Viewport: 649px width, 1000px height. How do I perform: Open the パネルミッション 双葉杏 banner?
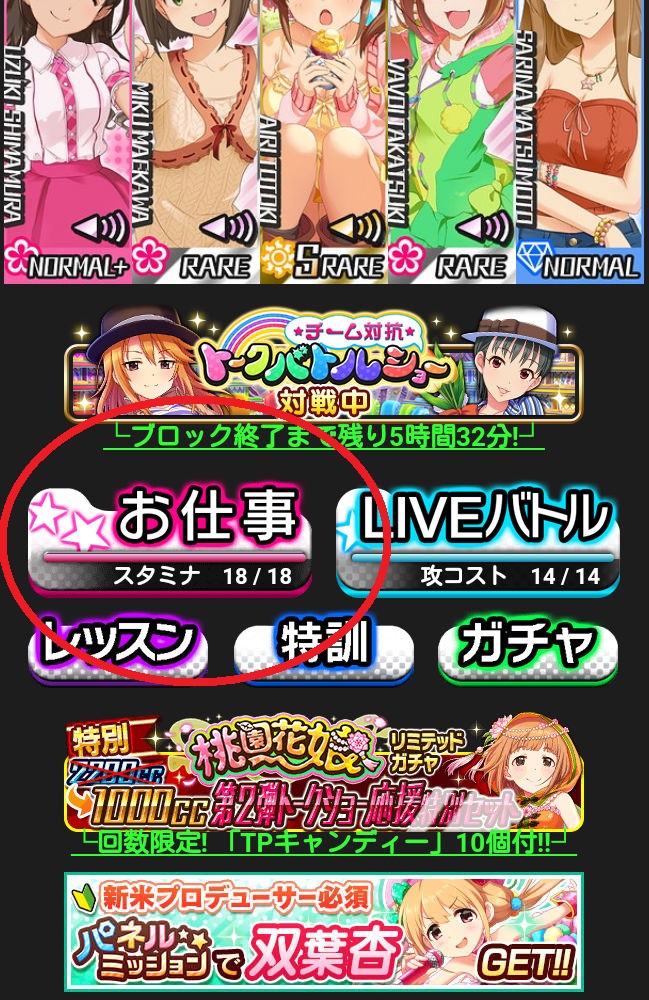[x=323, y=930]
